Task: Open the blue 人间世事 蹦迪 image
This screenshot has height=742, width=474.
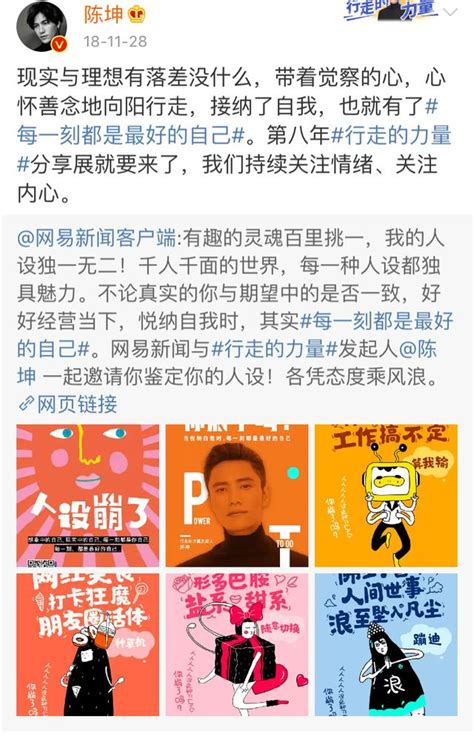Action: (386, 645)
